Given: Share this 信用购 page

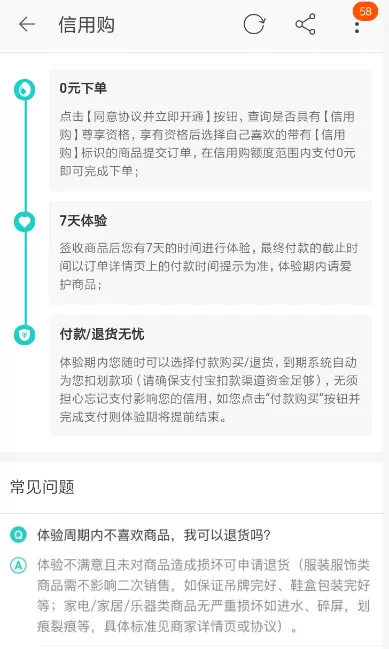Looking at the screenshot, I should [305, 24].
